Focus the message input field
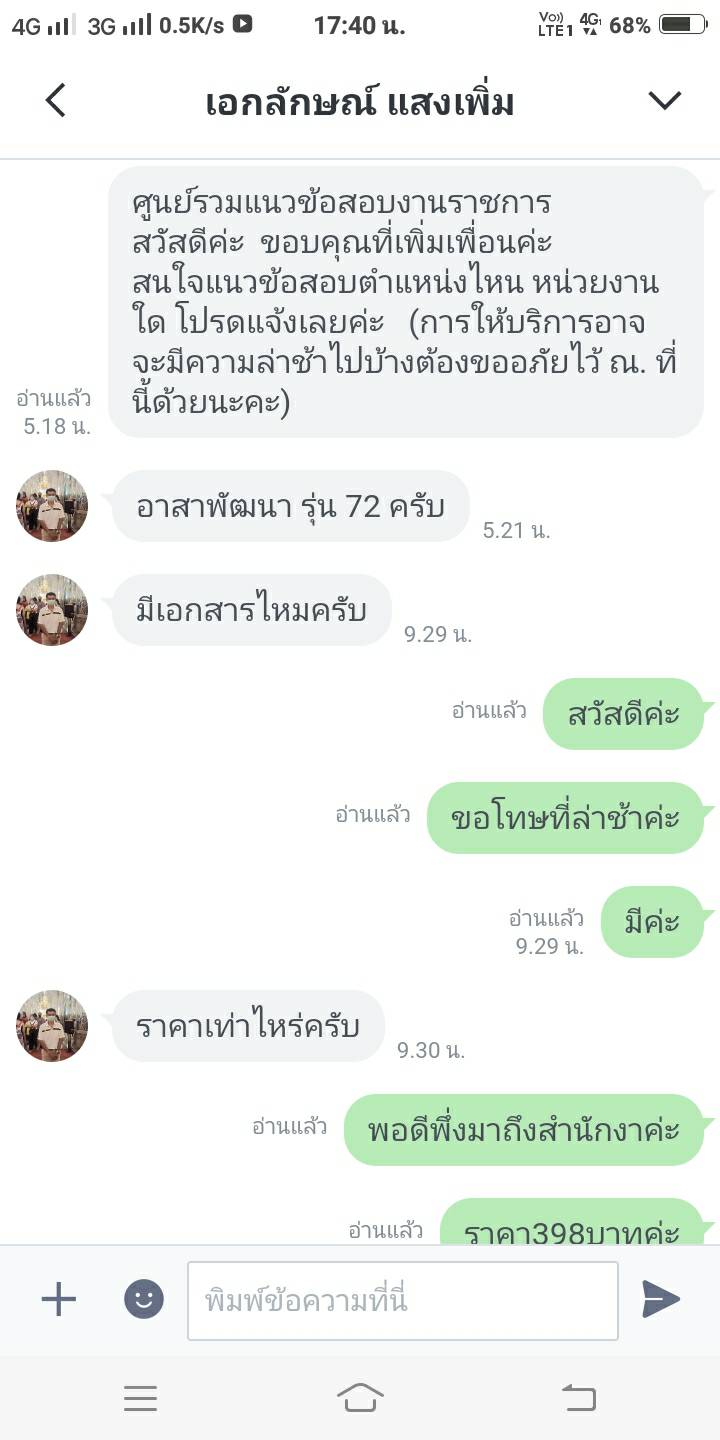The image size is (720, 1440). coord(402,1300)
